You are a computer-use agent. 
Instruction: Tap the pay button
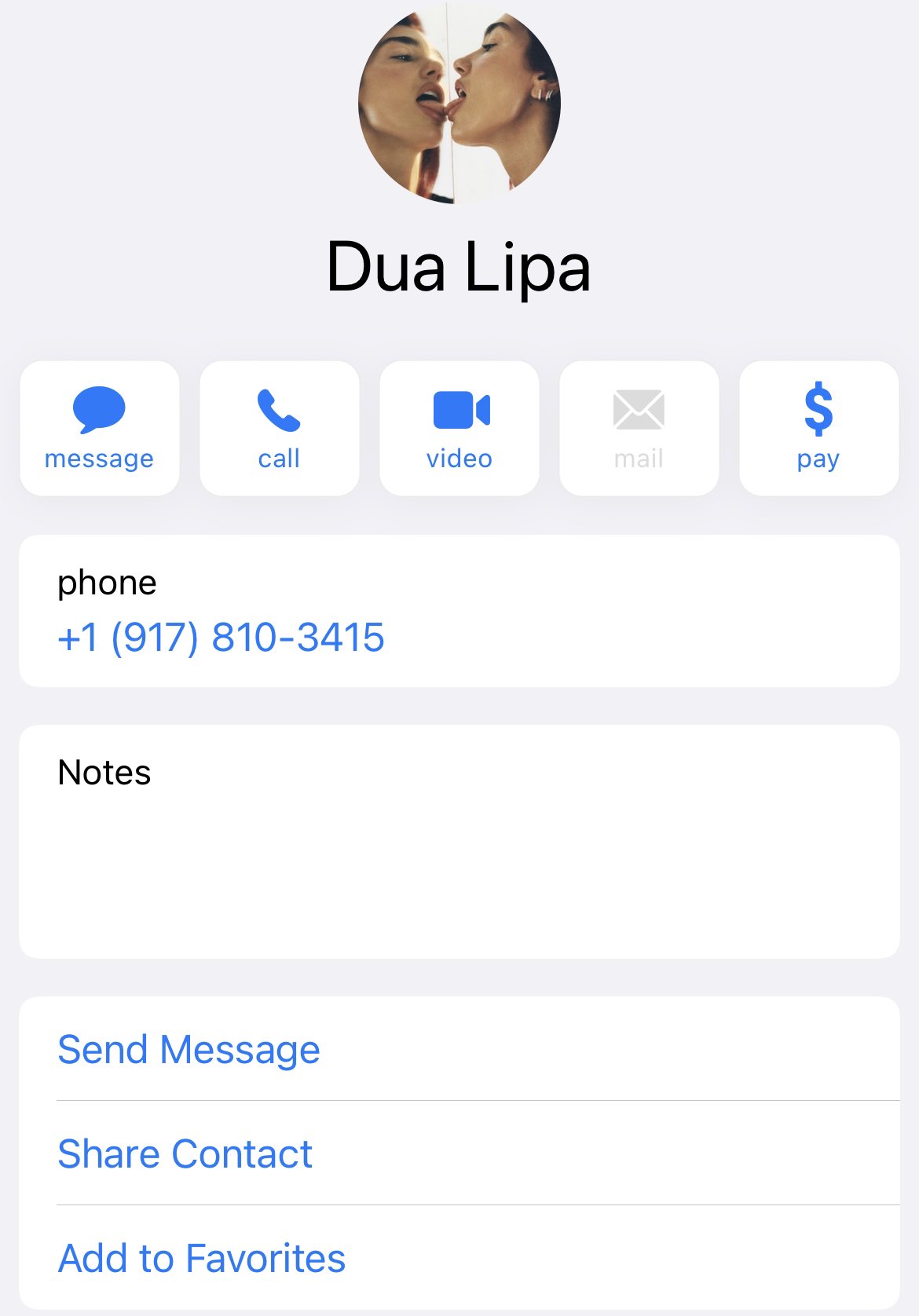[x=818, y=428]
